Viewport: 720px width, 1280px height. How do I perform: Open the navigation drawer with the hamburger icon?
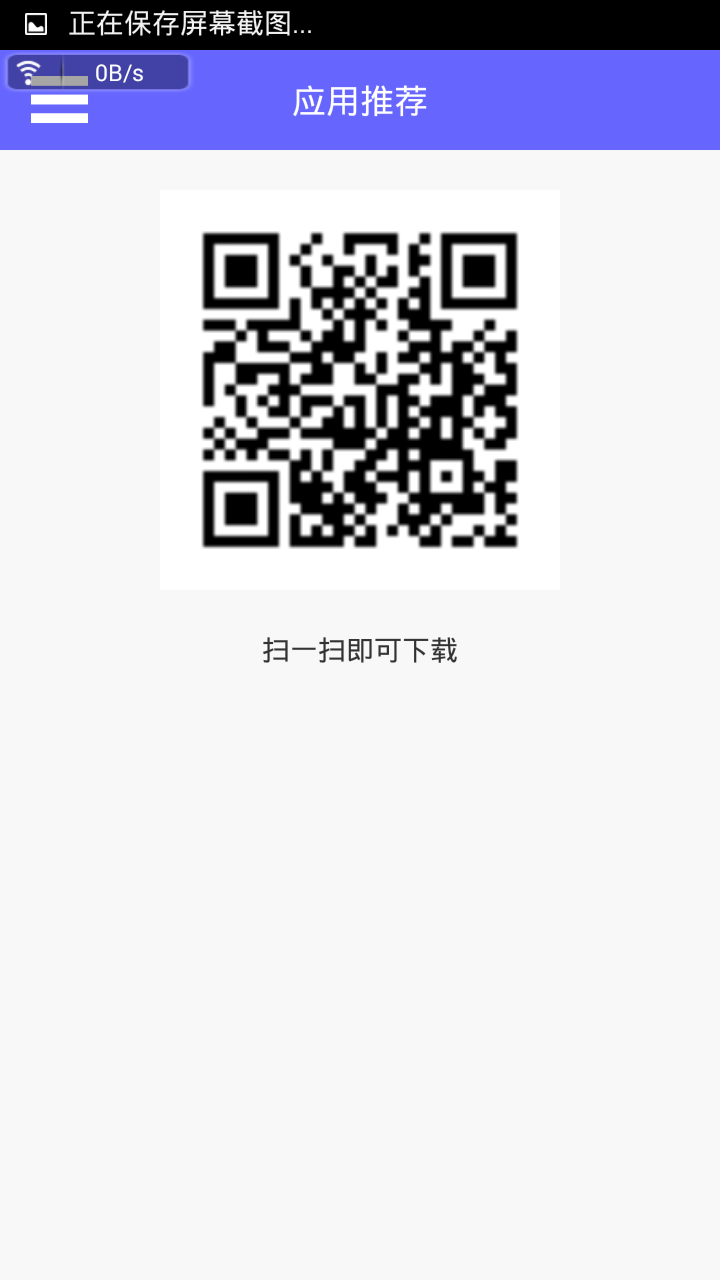tap(60, 103)
